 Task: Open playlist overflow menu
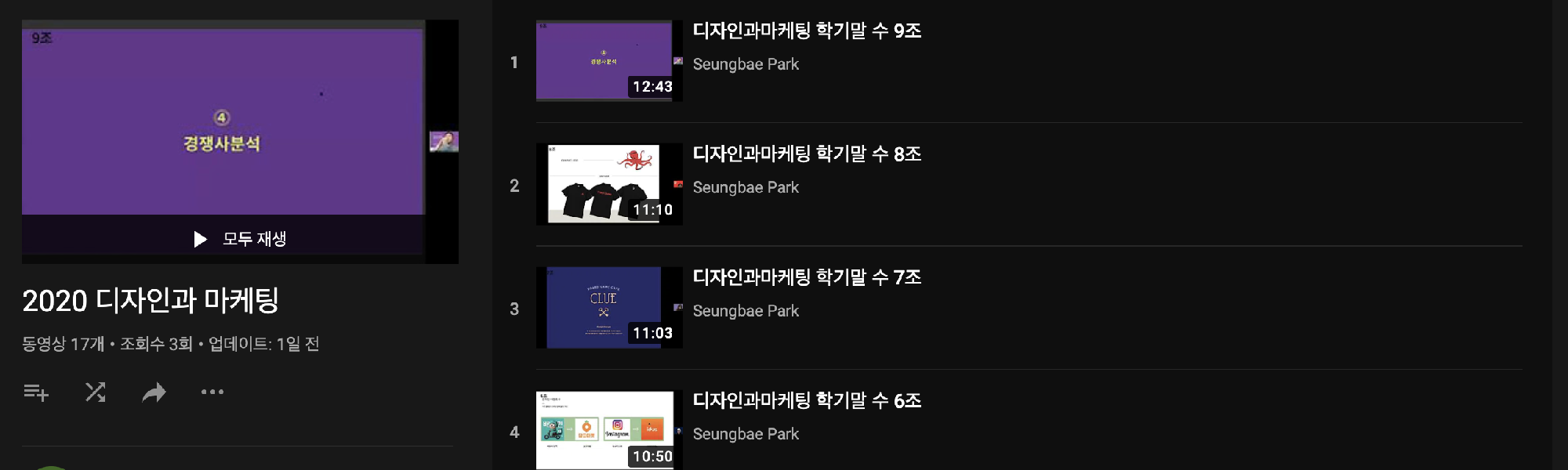pyautogui.click(x=212, y=392)
